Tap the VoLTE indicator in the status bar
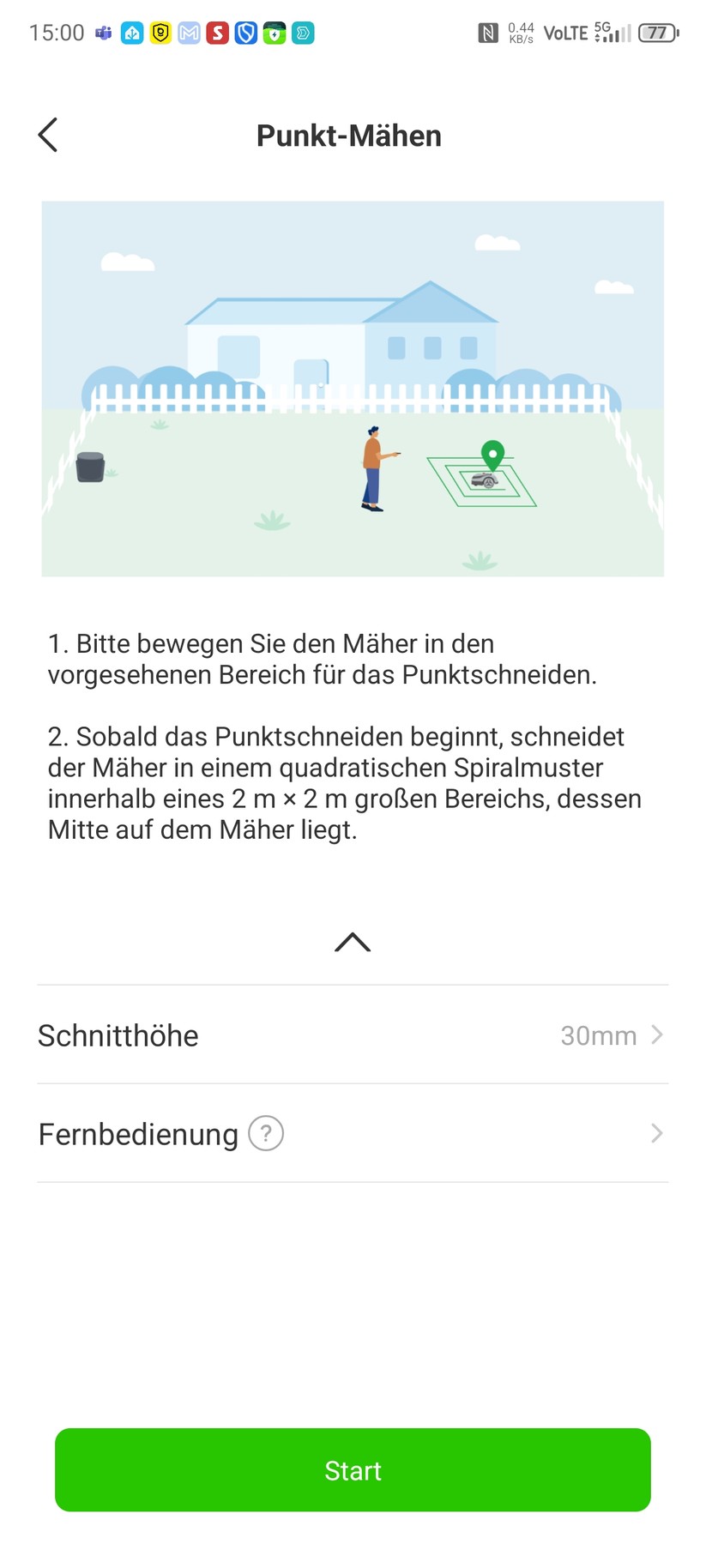 pyautogui.click(x=569, y=32)
